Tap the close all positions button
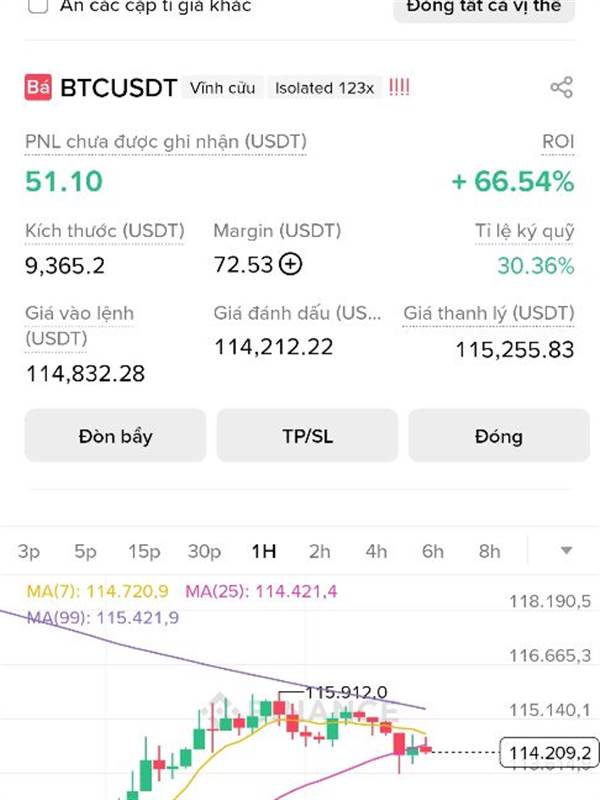 tap(484, 7)
